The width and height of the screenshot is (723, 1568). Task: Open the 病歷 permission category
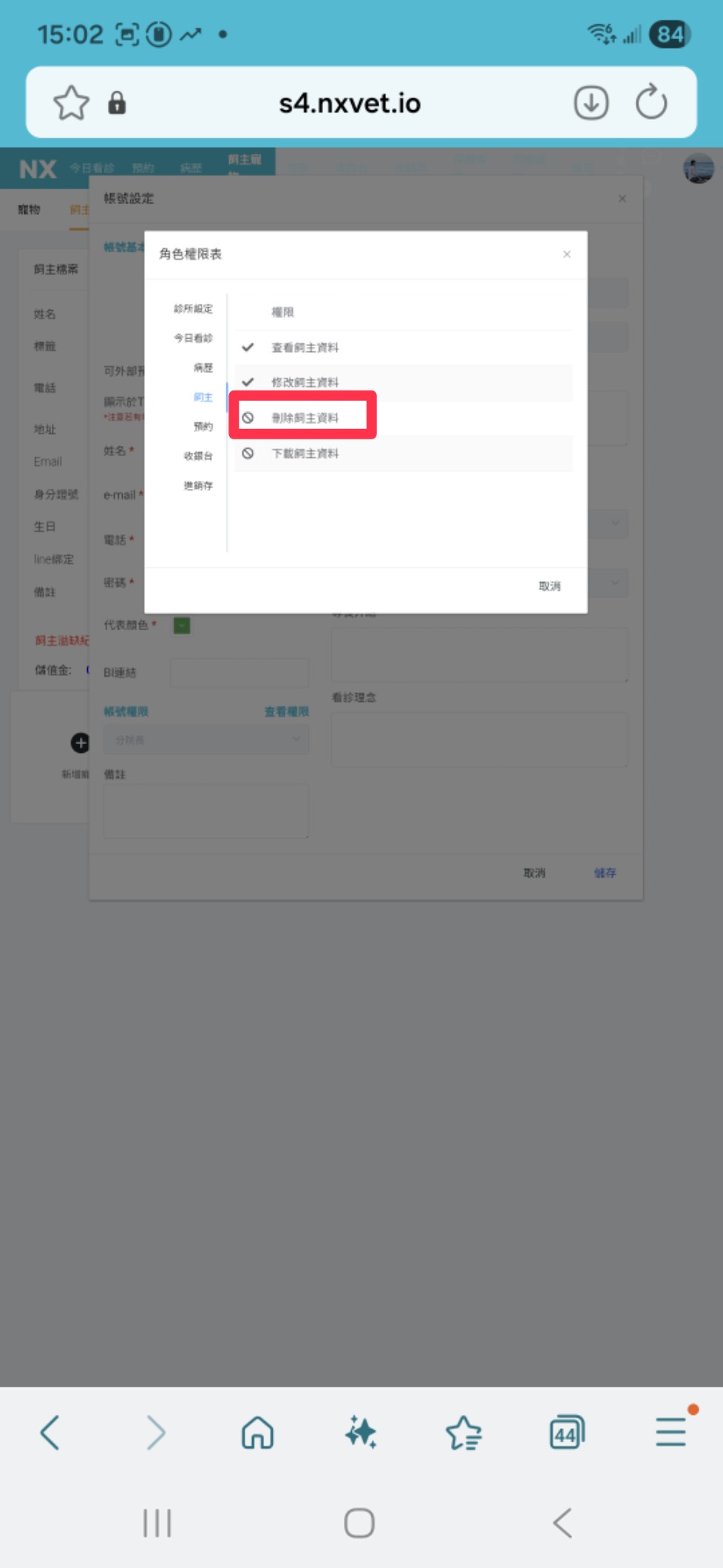pyautogui.click(x=203, y=368)
